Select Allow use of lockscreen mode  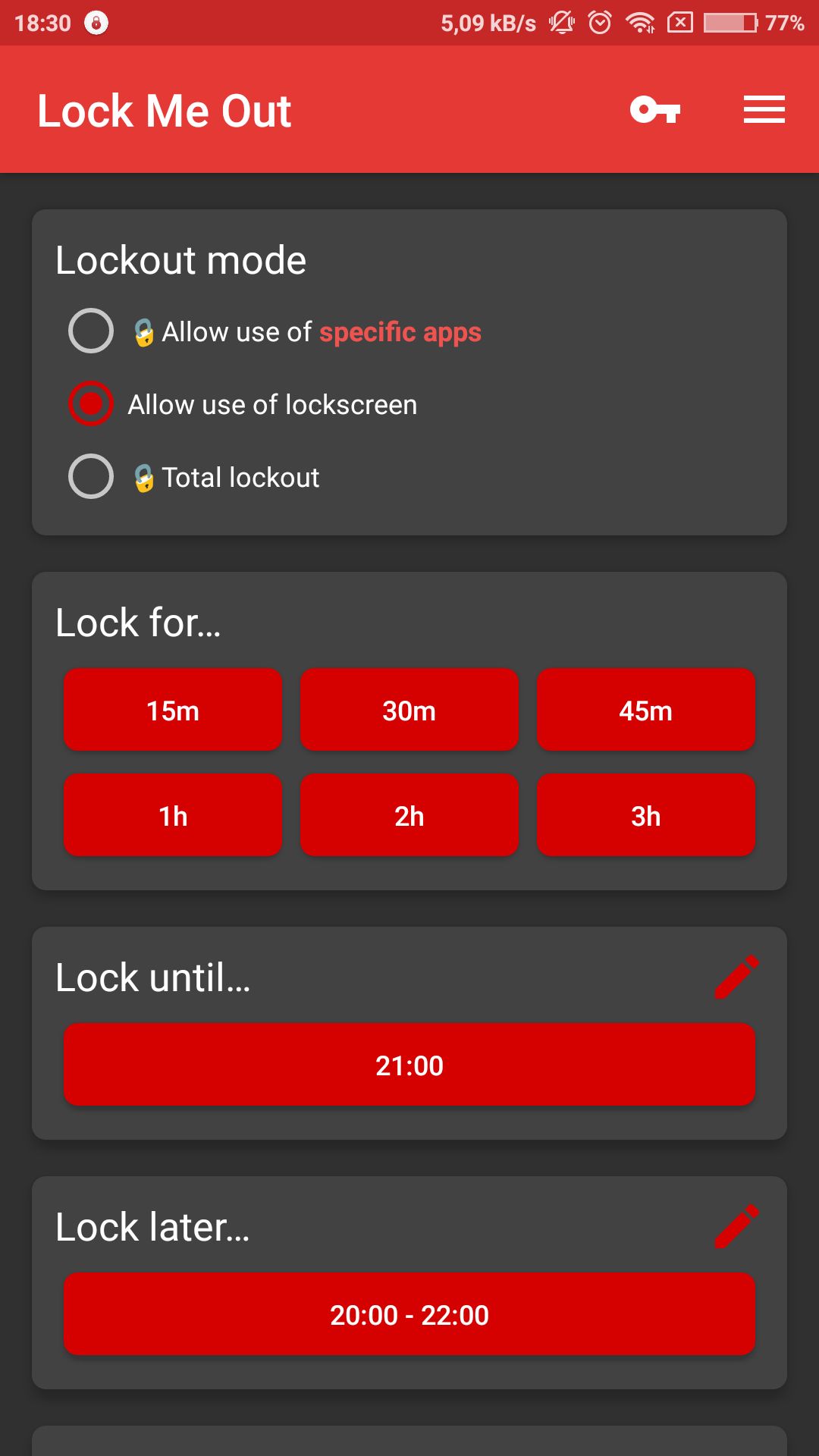pyautogui.click(x=91, y=403)
